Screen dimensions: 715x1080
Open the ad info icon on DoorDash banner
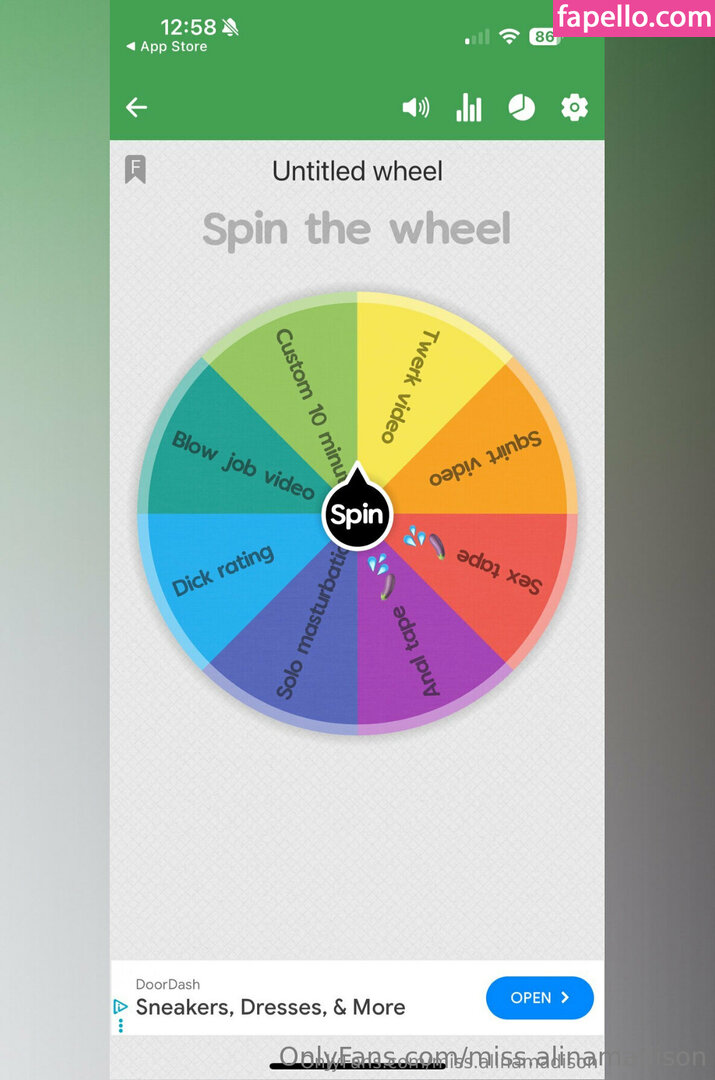click(x=121, y=1007)
